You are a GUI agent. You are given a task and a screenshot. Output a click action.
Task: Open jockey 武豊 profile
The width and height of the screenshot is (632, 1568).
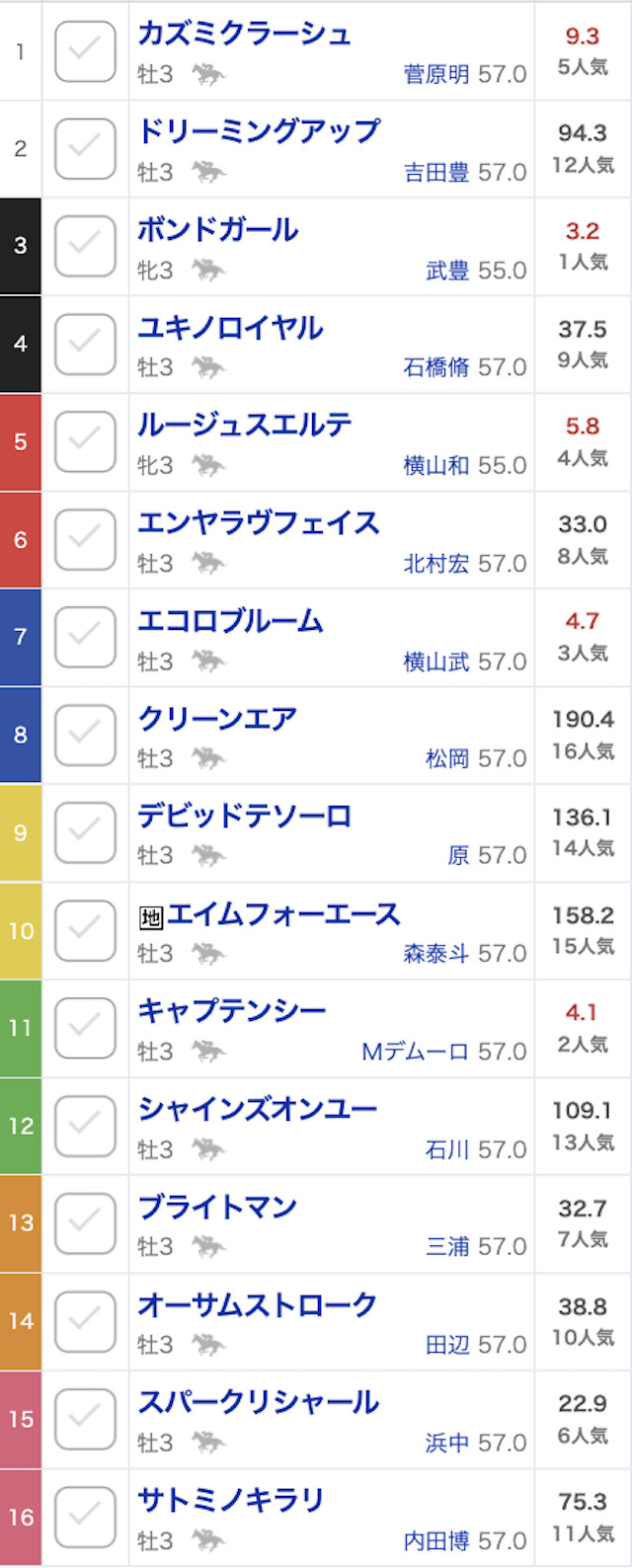(447, 271)
